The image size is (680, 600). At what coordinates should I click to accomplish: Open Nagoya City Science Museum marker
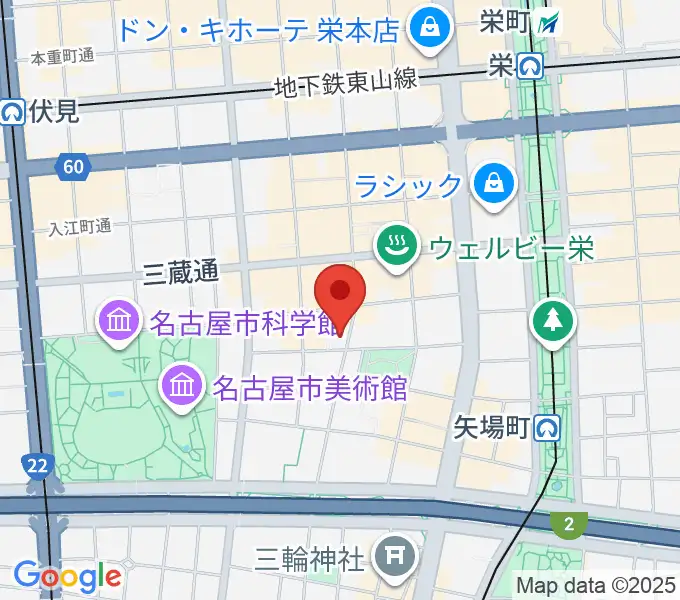point(119,322)
